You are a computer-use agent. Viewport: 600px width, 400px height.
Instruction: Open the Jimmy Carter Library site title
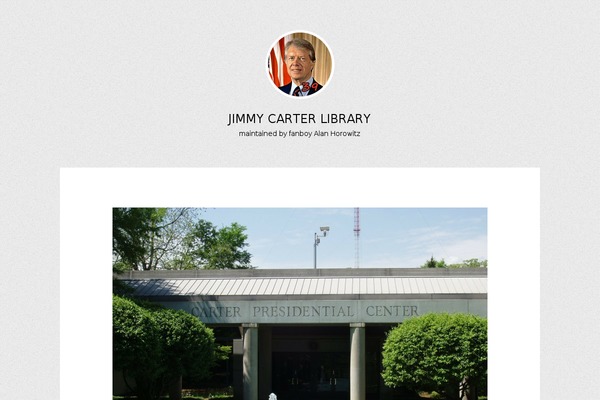tap(299, 118)
